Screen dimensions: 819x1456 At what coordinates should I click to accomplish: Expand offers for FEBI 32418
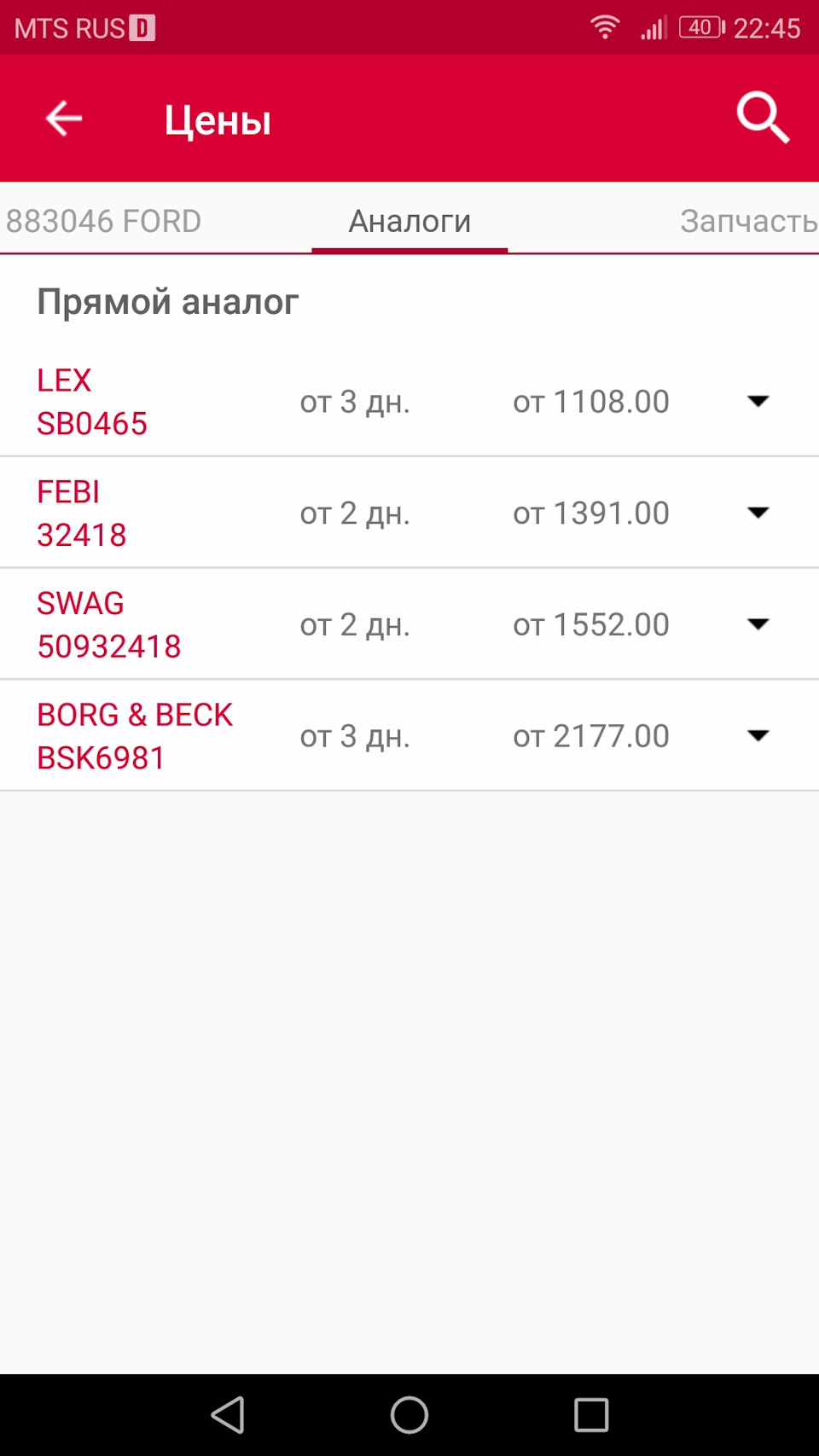tap(758, 513)
